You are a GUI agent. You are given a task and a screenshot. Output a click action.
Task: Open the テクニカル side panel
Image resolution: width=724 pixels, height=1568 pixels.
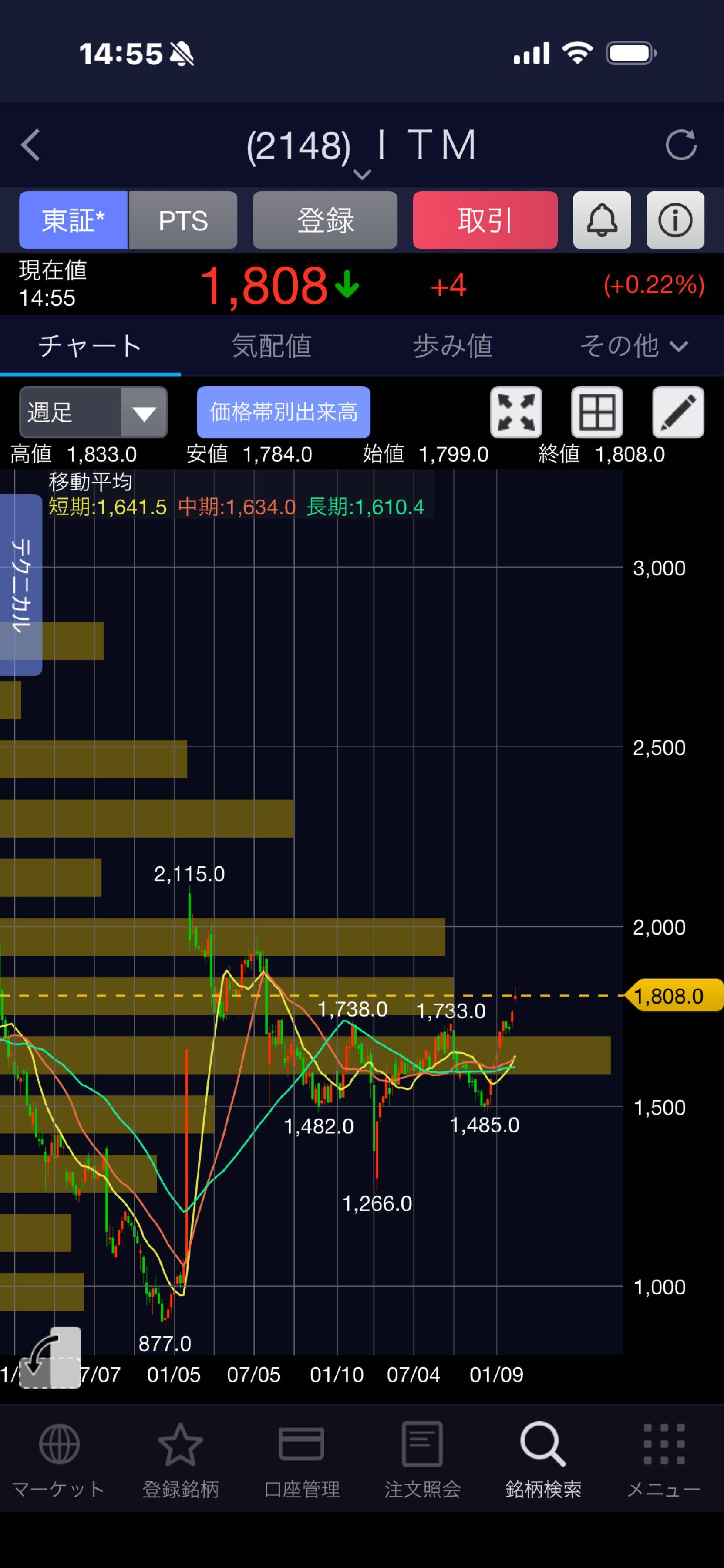click(21, 585)
